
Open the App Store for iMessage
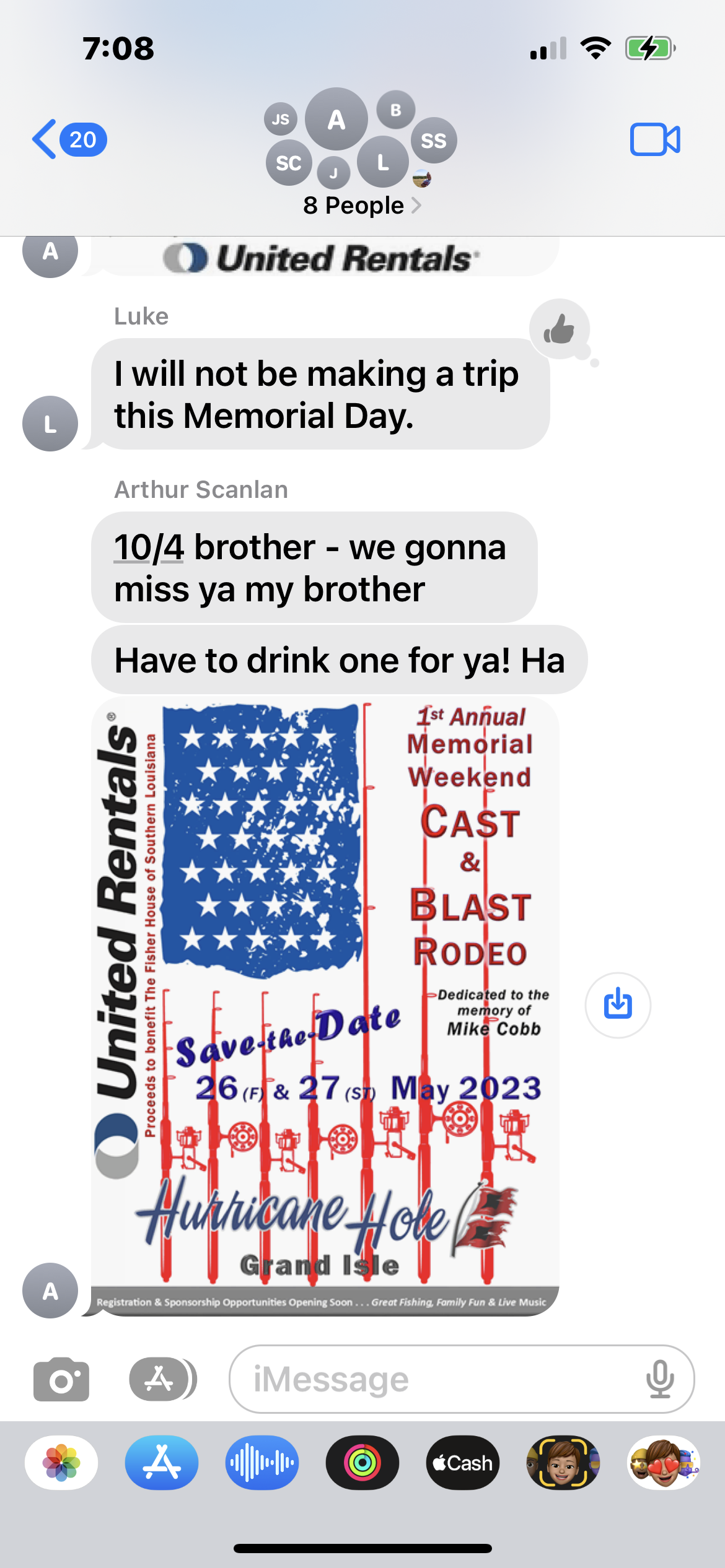click(162, 1463)
